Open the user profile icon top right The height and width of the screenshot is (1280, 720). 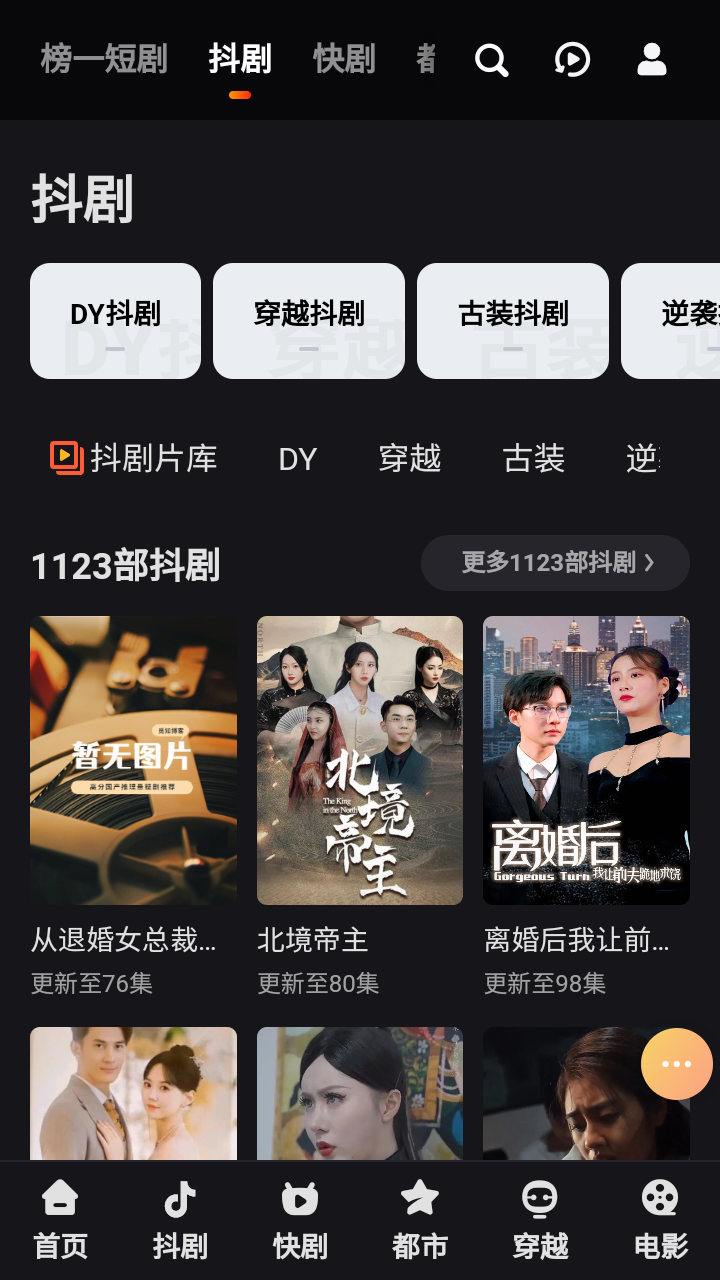[651, 60]
